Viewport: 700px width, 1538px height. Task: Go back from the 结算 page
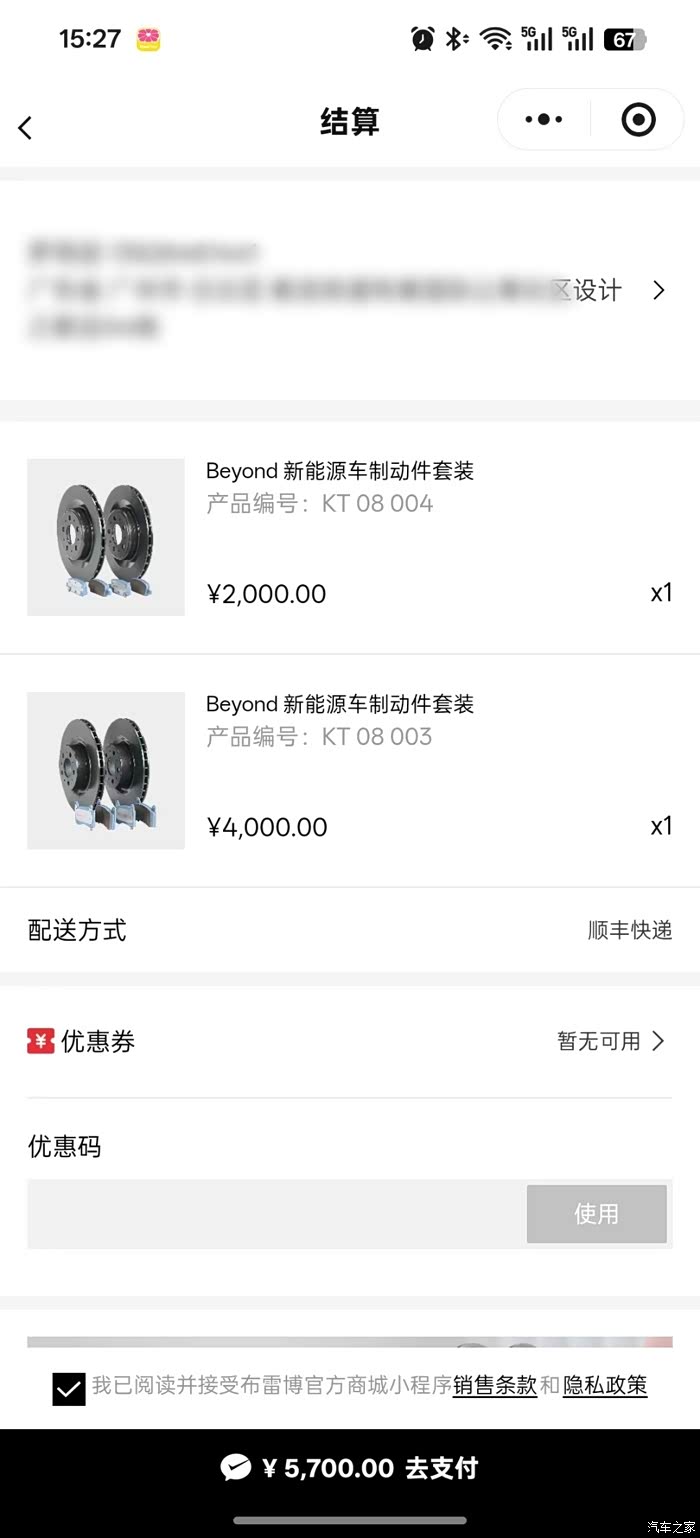click(x=26, y=127)
